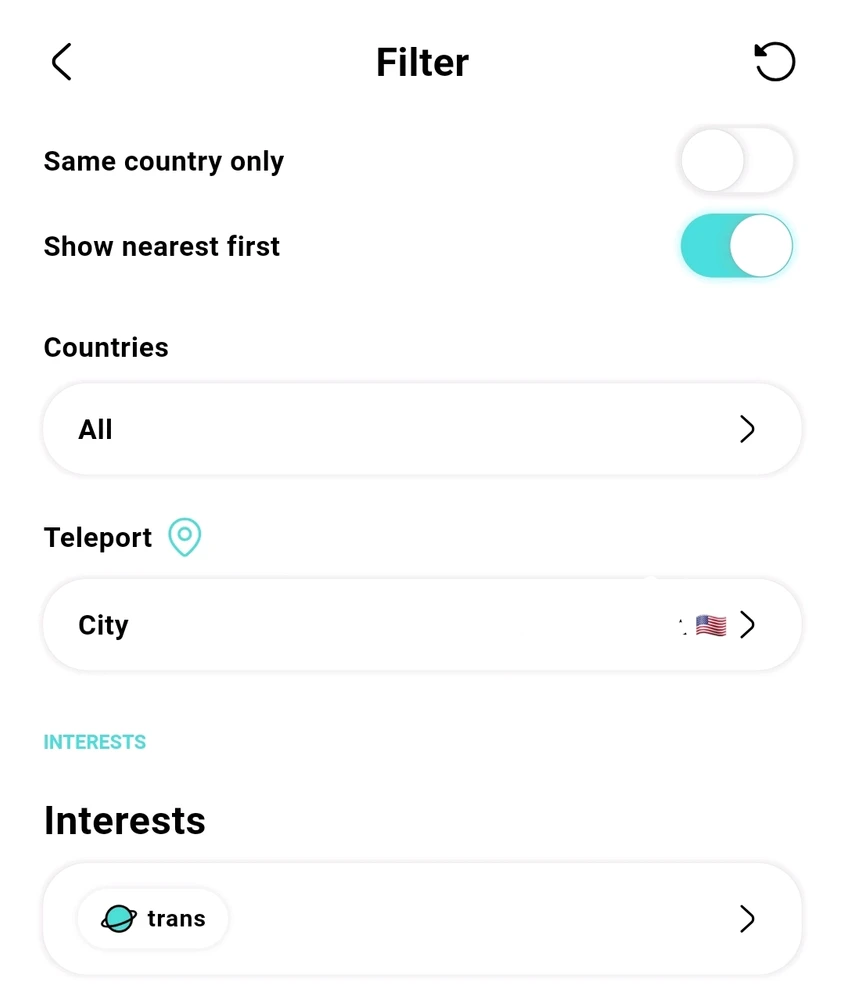Viewport: 844px width, 1000px height.
Task: Open the Countries selector showing All
Action: click(421, 429)
